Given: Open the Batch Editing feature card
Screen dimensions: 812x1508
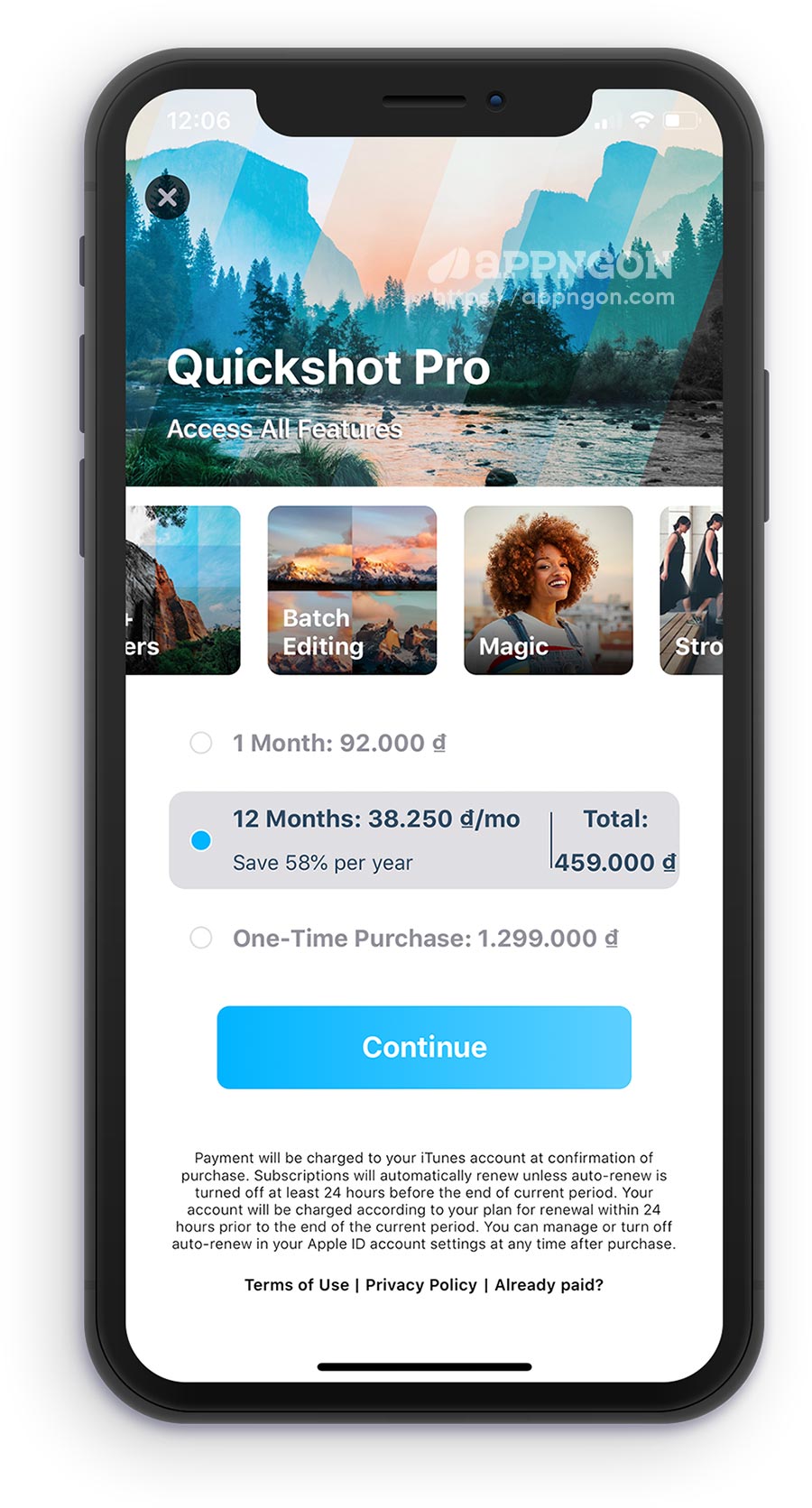Looking at the screenshot, I should coord(352,590).
